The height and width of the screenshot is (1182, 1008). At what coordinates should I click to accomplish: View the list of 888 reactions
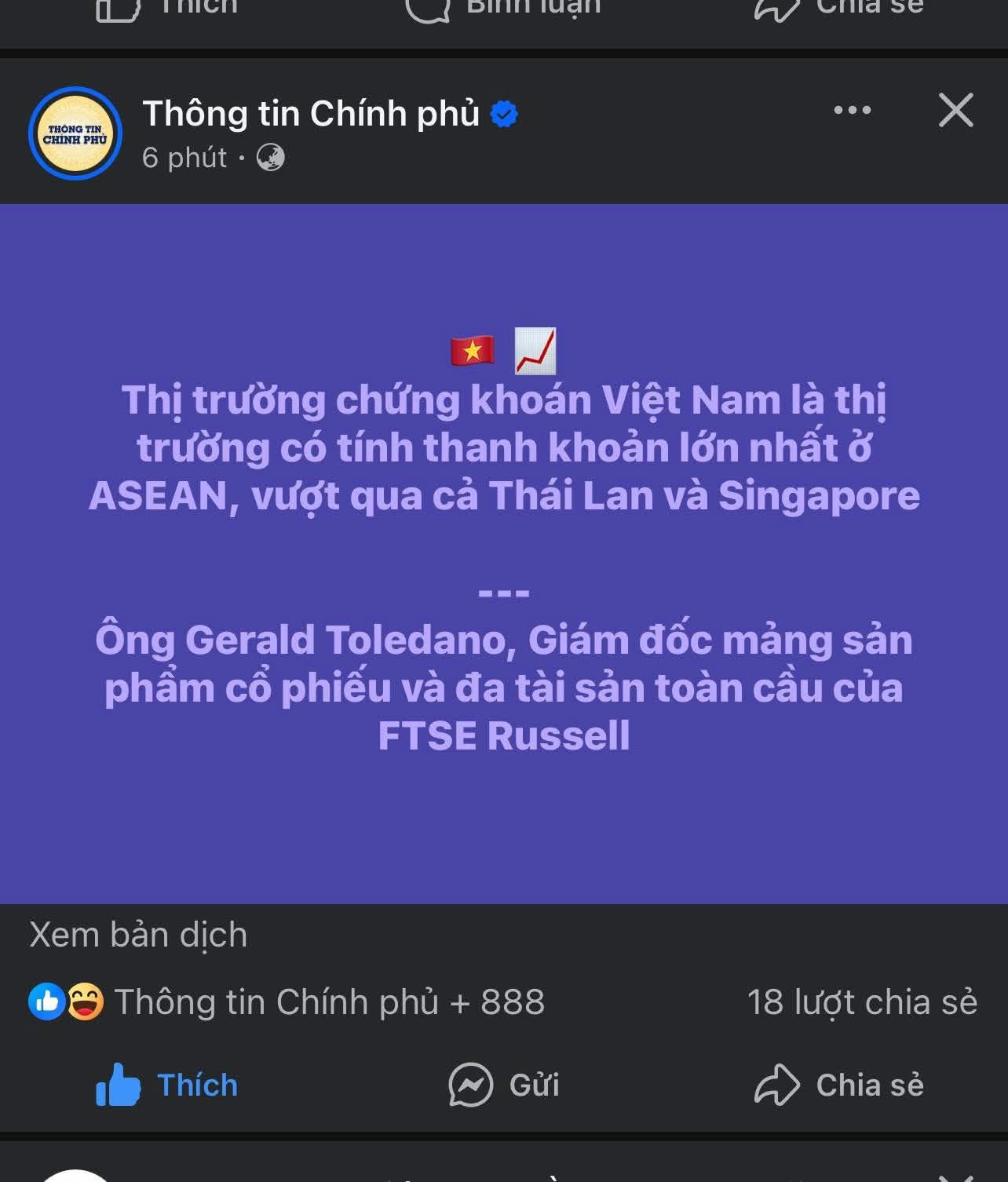click(x=287, y=1002)
